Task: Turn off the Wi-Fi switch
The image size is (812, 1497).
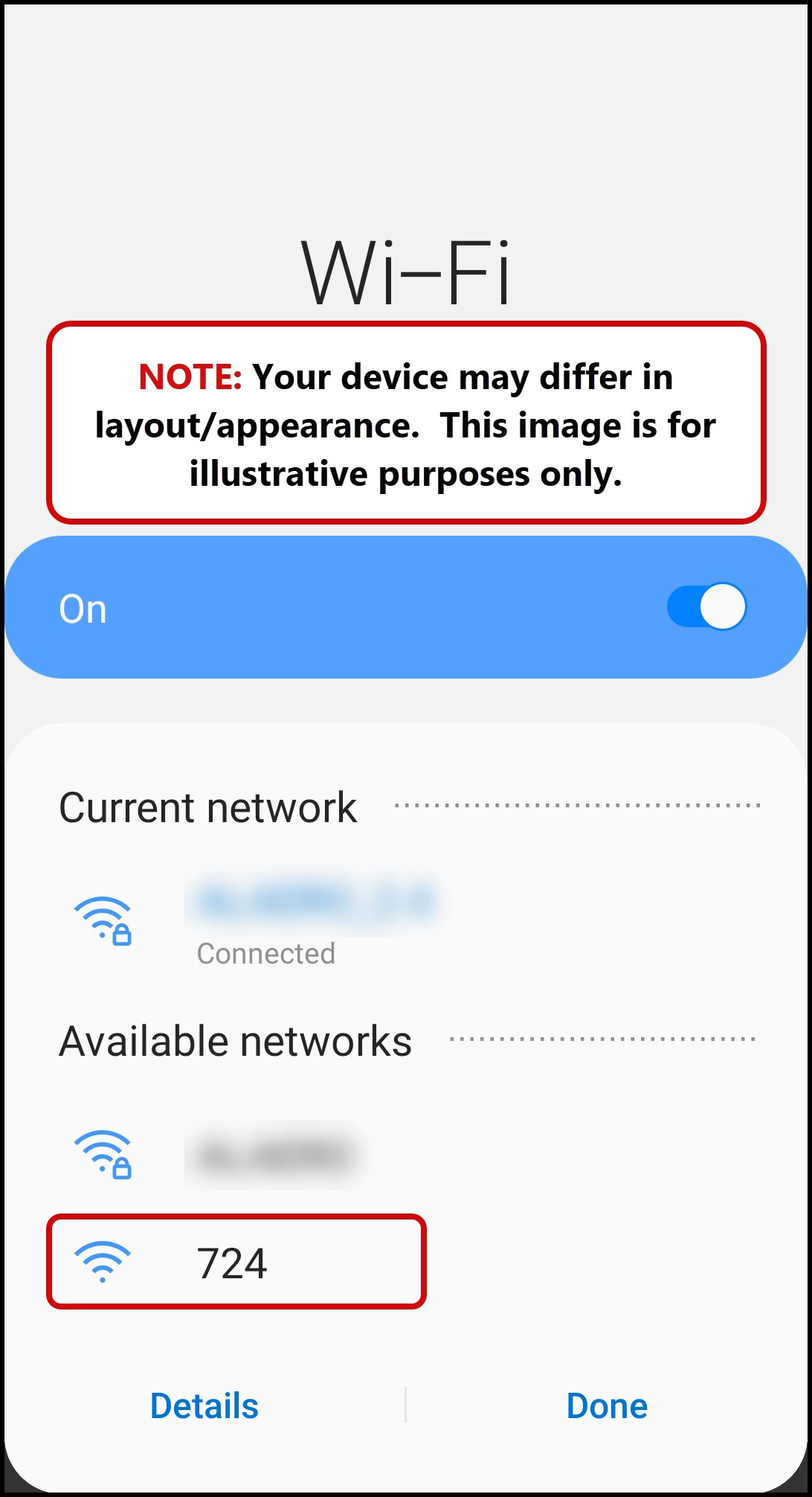Action: pyautogui.click(x=706, y=606)
